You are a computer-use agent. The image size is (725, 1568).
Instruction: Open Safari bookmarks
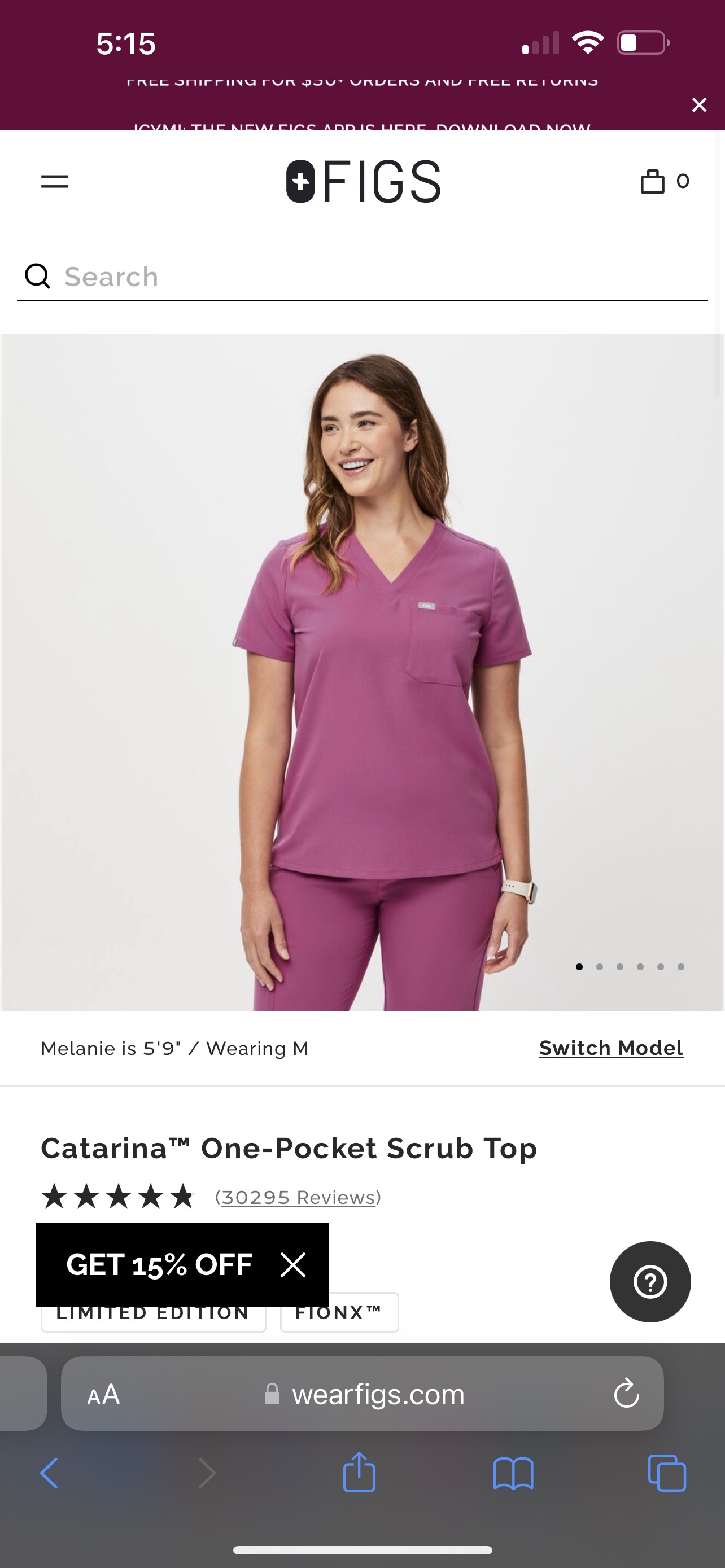(x=513, y=1473)
